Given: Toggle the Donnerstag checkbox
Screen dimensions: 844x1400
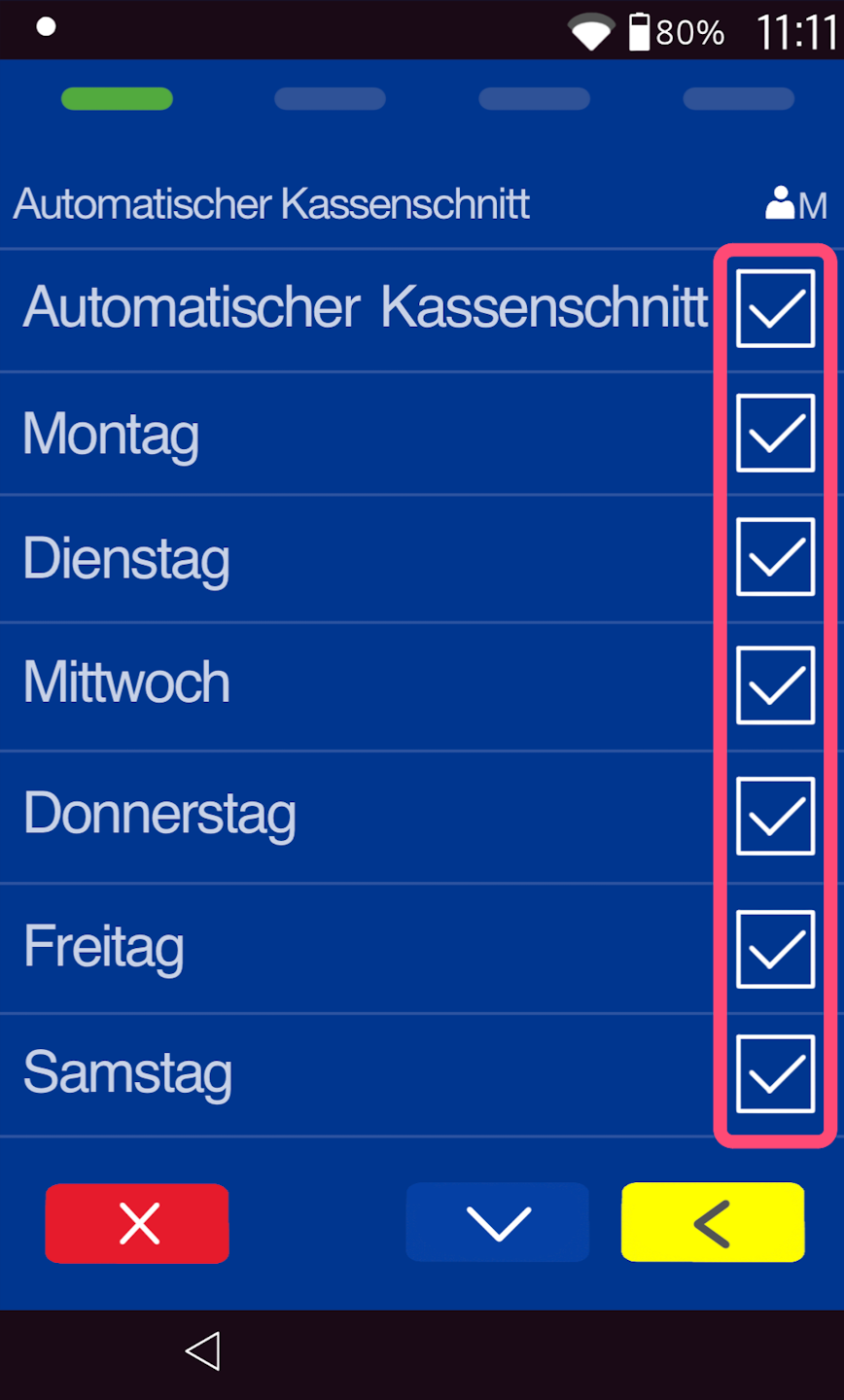Looking at the screenshot, I should click(775, 816).
